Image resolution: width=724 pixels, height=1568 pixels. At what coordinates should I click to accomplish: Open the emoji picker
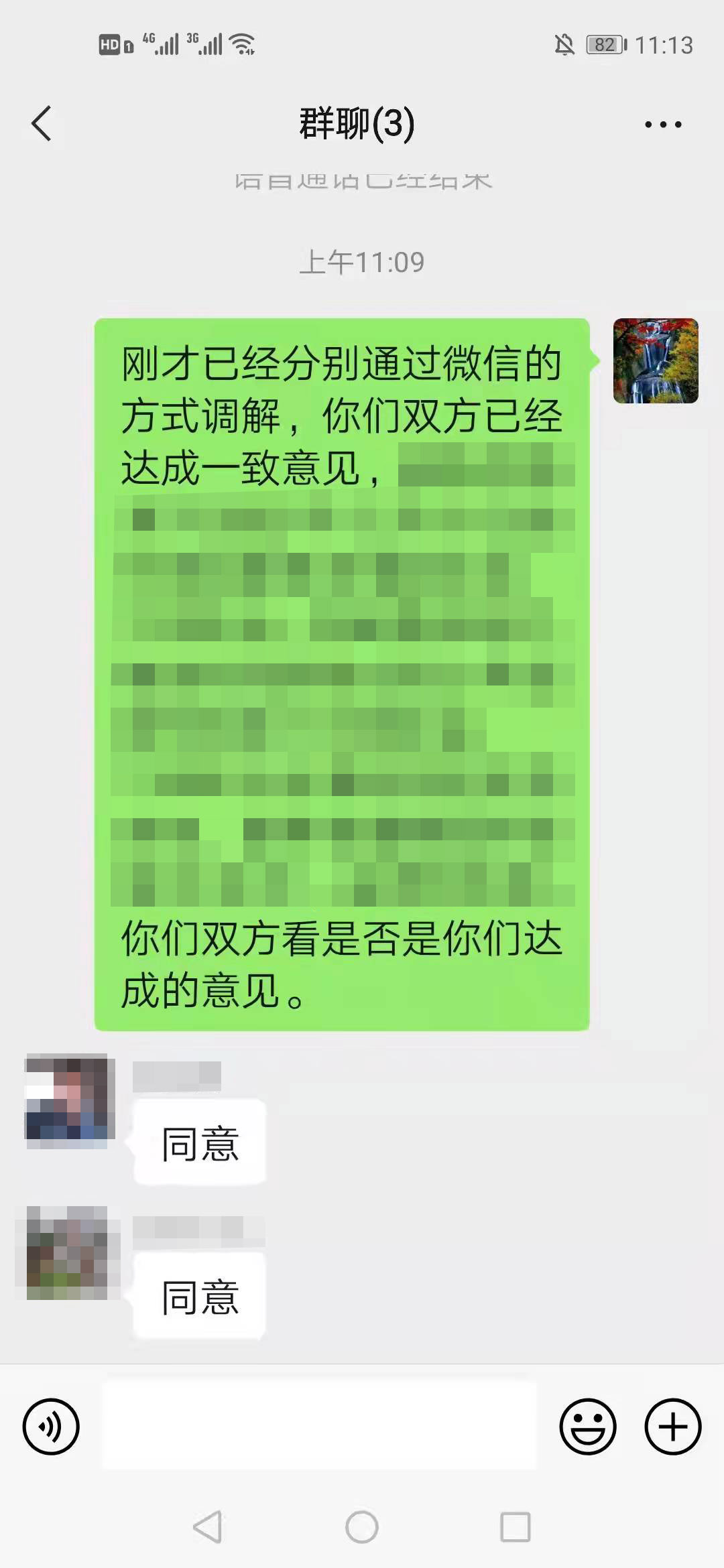coord(587,1427)
